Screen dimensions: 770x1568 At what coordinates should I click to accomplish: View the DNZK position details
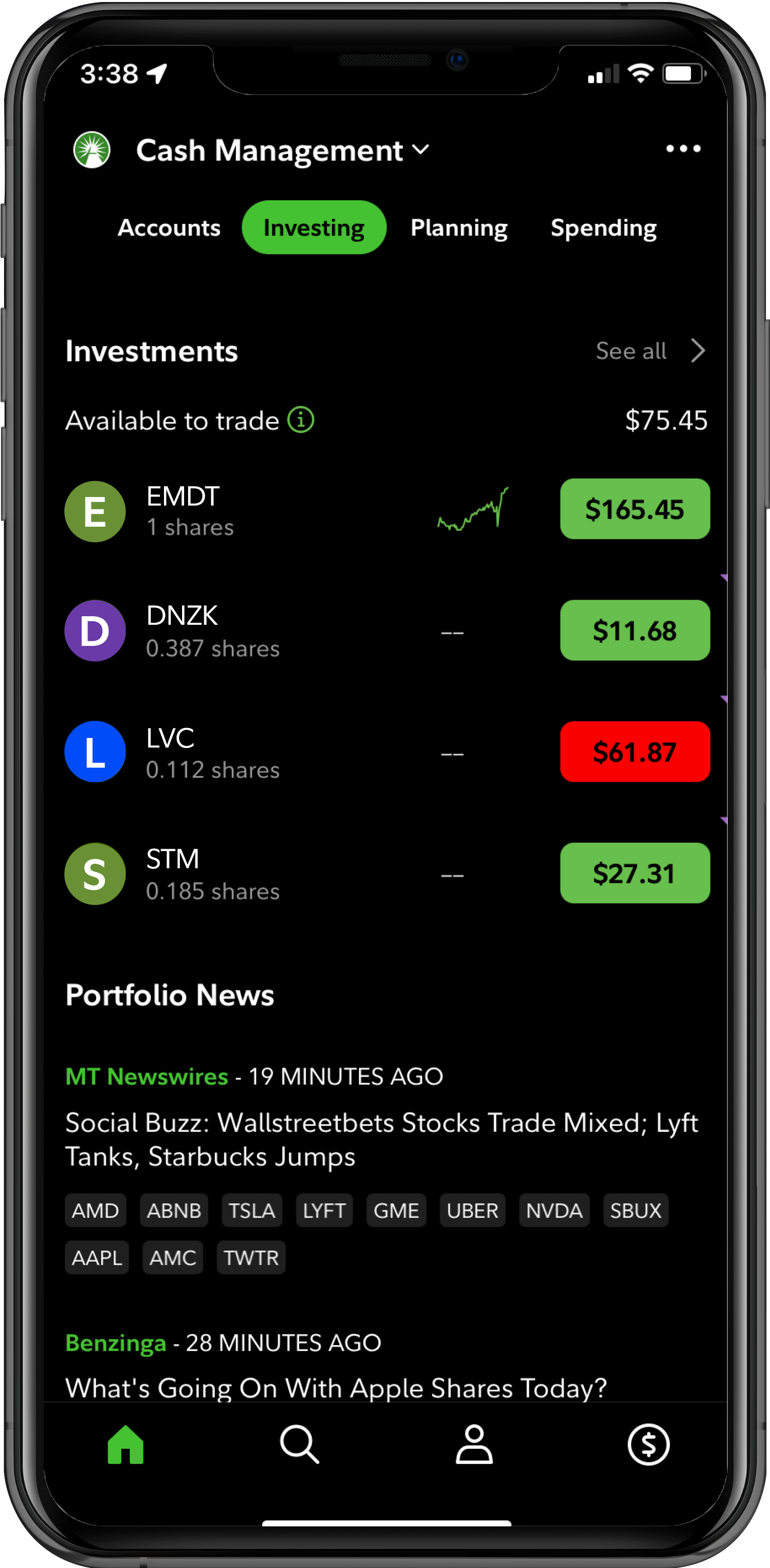(x=183, y=631)
